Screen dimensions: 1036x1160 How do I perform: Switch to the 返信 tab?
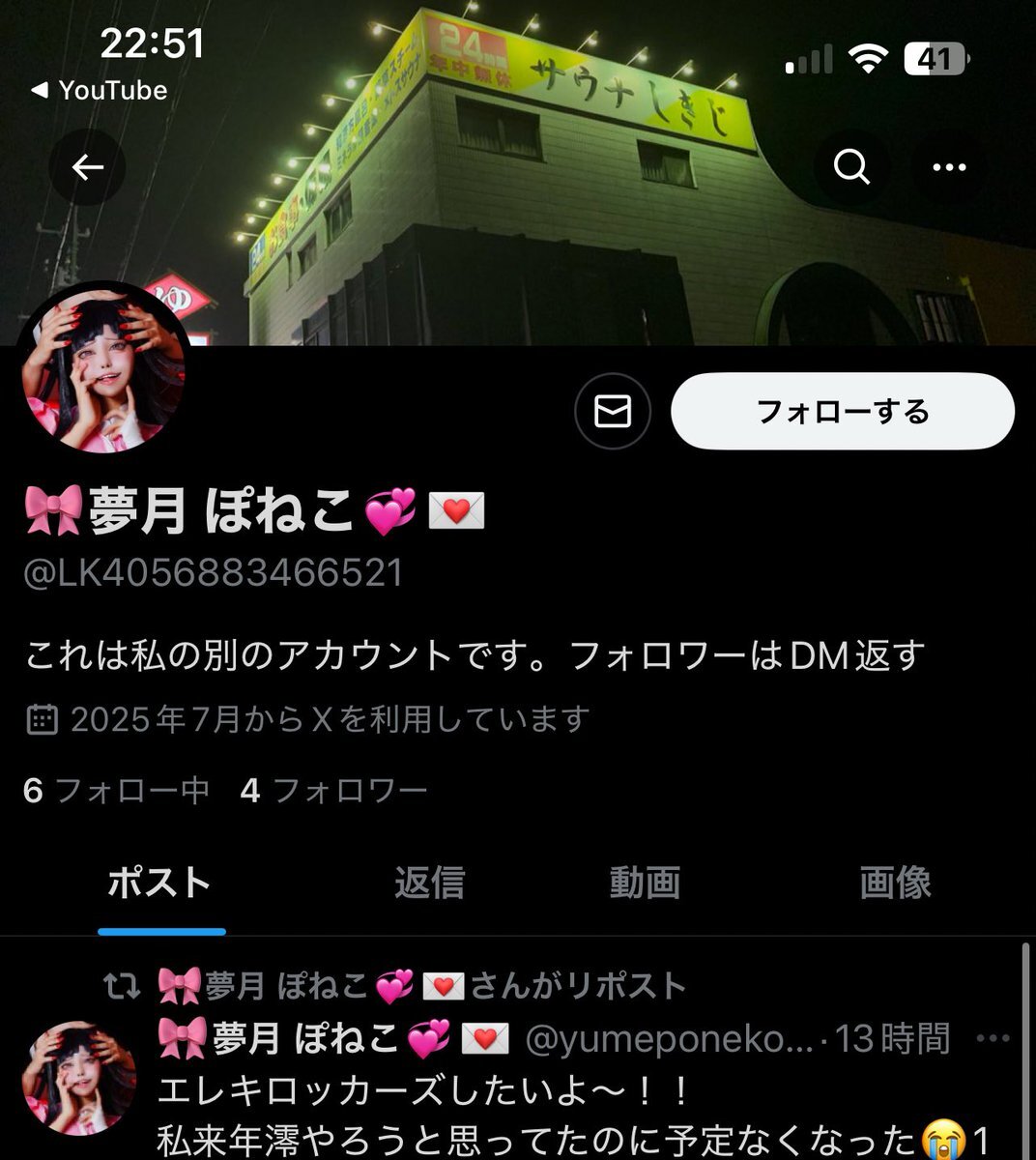pyautogui.click(x=429, y=884)
